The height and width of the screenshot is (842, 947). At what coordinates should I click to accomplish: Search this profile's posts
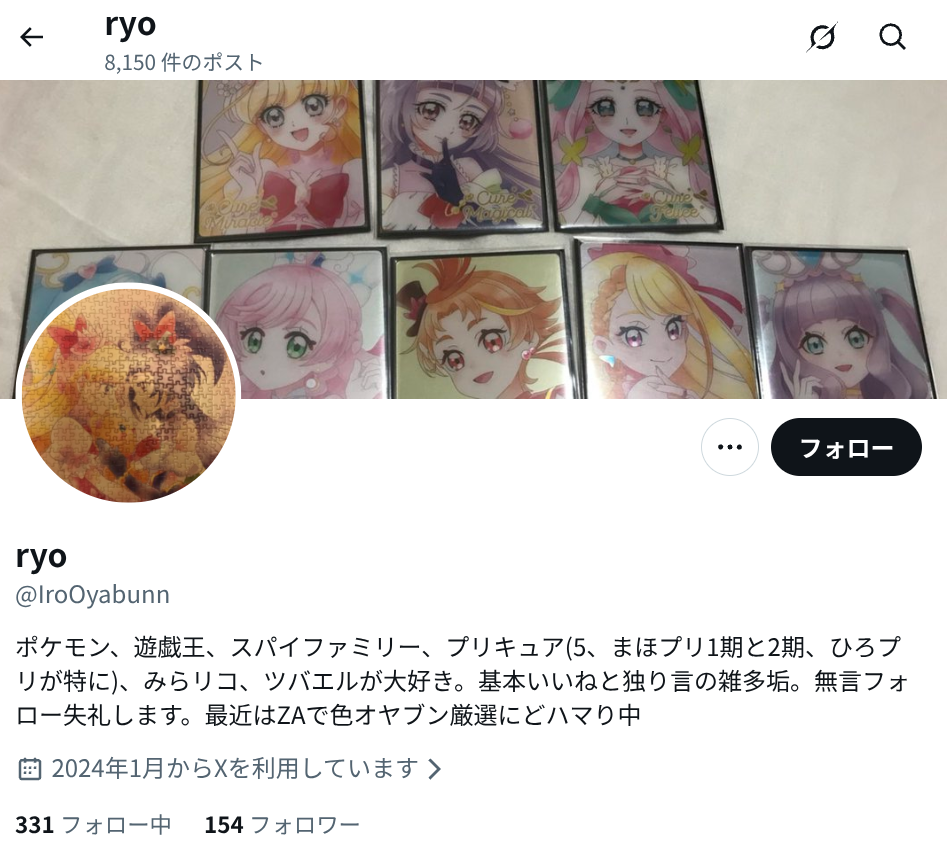pyautogui.click(x=892, y=38)
